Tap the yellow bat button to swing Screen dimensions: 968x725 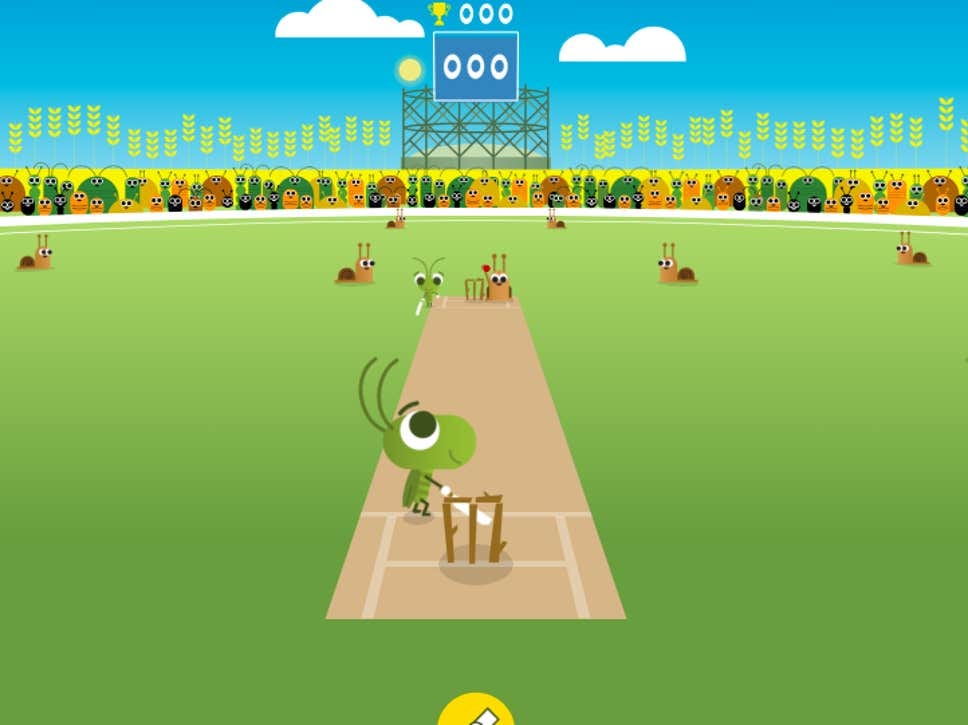pyautogui.click(x=476, y=712)
